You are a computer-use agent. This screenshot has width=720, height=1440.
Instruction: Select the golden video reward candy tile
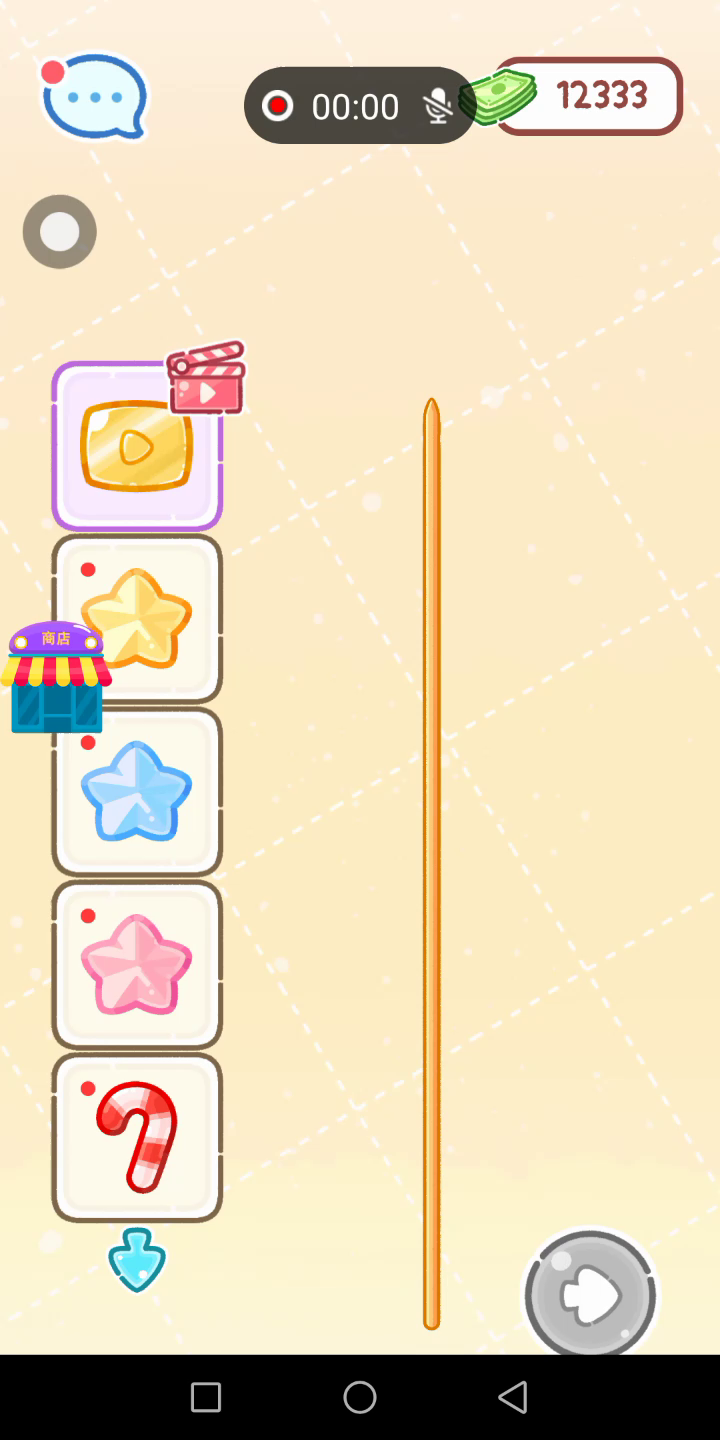click(x=137, y=446)
